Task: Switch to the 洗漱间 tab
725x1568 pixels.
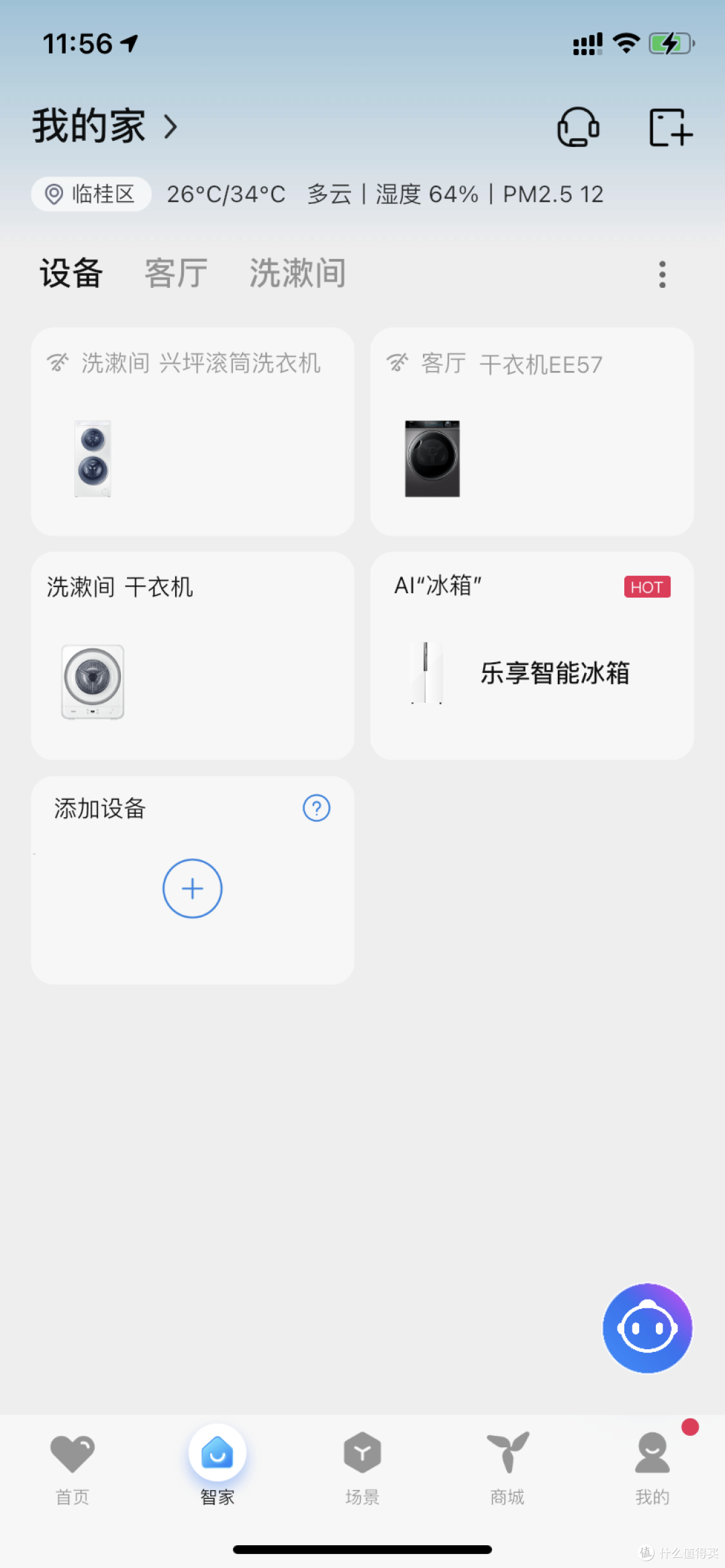Action: click(x=297, y=274)
